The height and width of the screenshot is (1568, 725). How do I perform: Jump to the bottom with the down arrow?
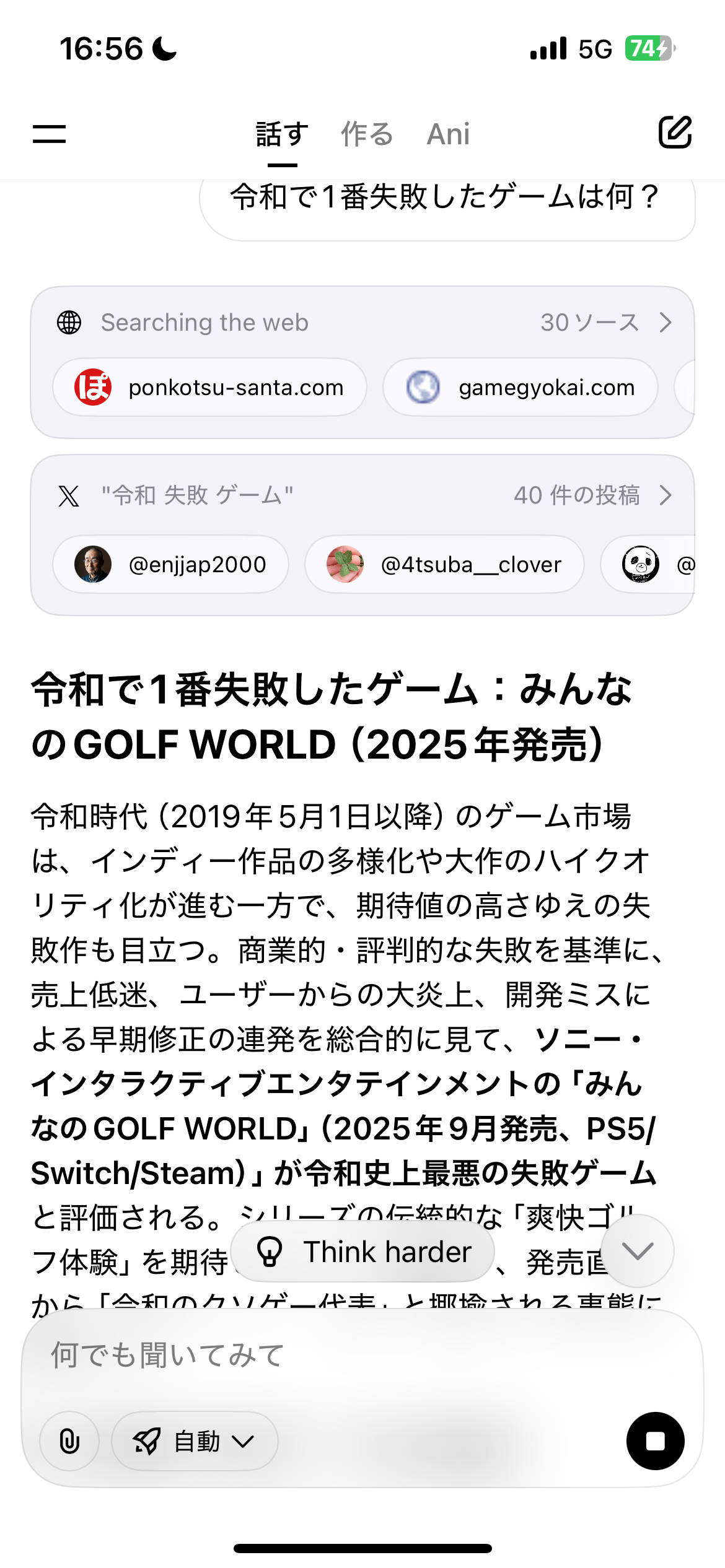pos(638,1252)
